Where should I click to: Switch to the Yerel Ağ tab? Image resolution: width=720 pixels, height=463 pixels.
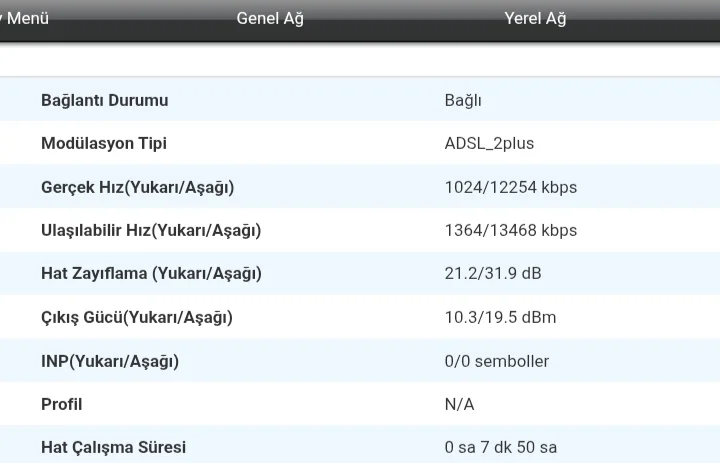tap(535, 18)
